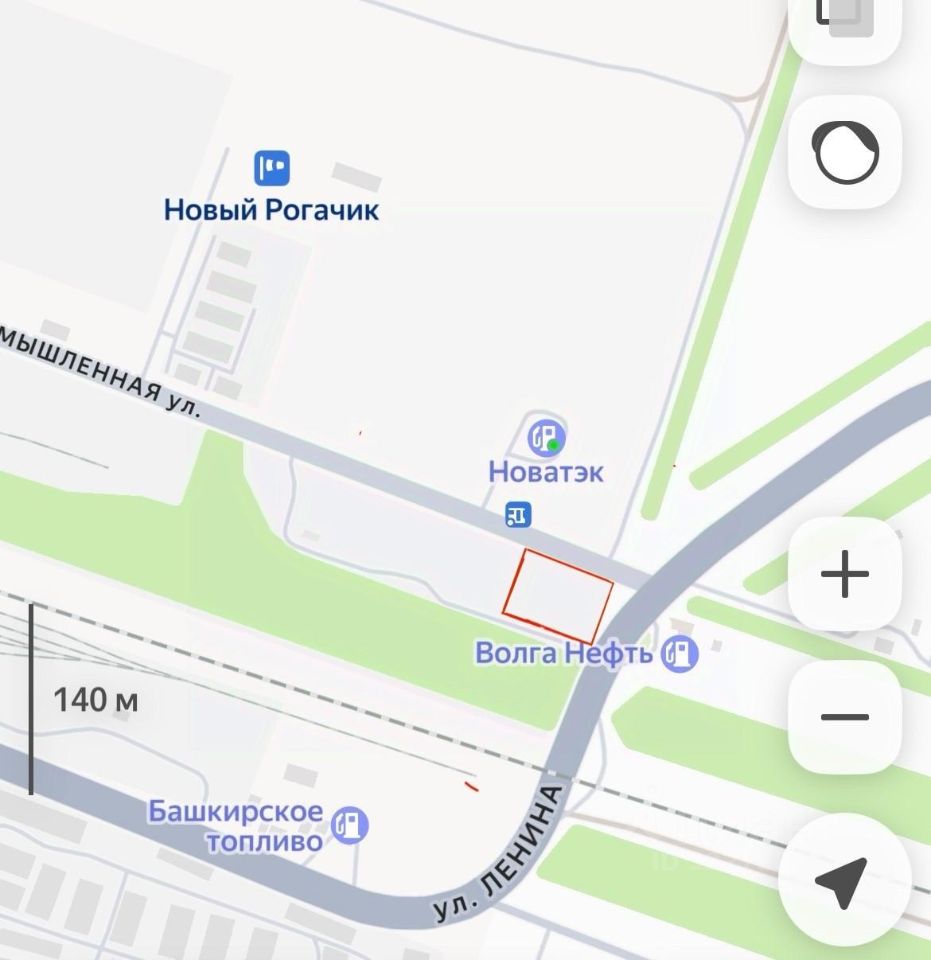
Task: Select the Волга Нефть gas station
Action: (681, 654)
